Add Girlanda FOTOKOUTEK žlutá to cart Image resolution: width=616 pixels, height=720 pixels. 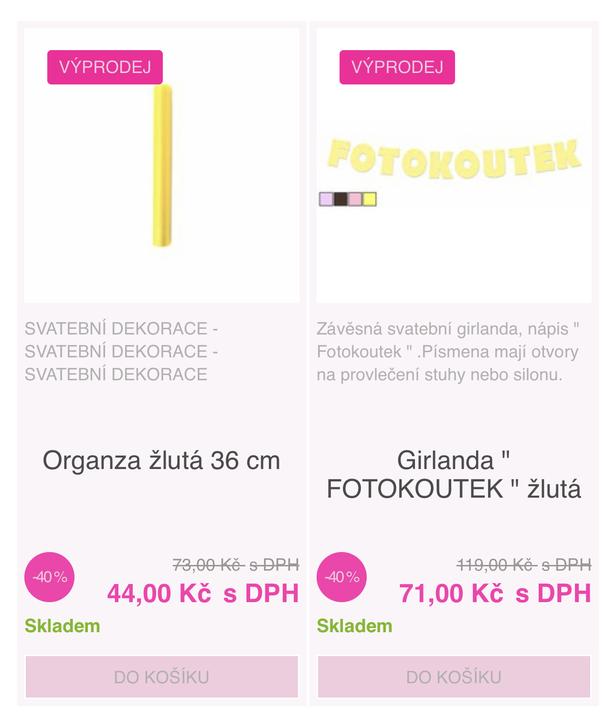[454, 677]
